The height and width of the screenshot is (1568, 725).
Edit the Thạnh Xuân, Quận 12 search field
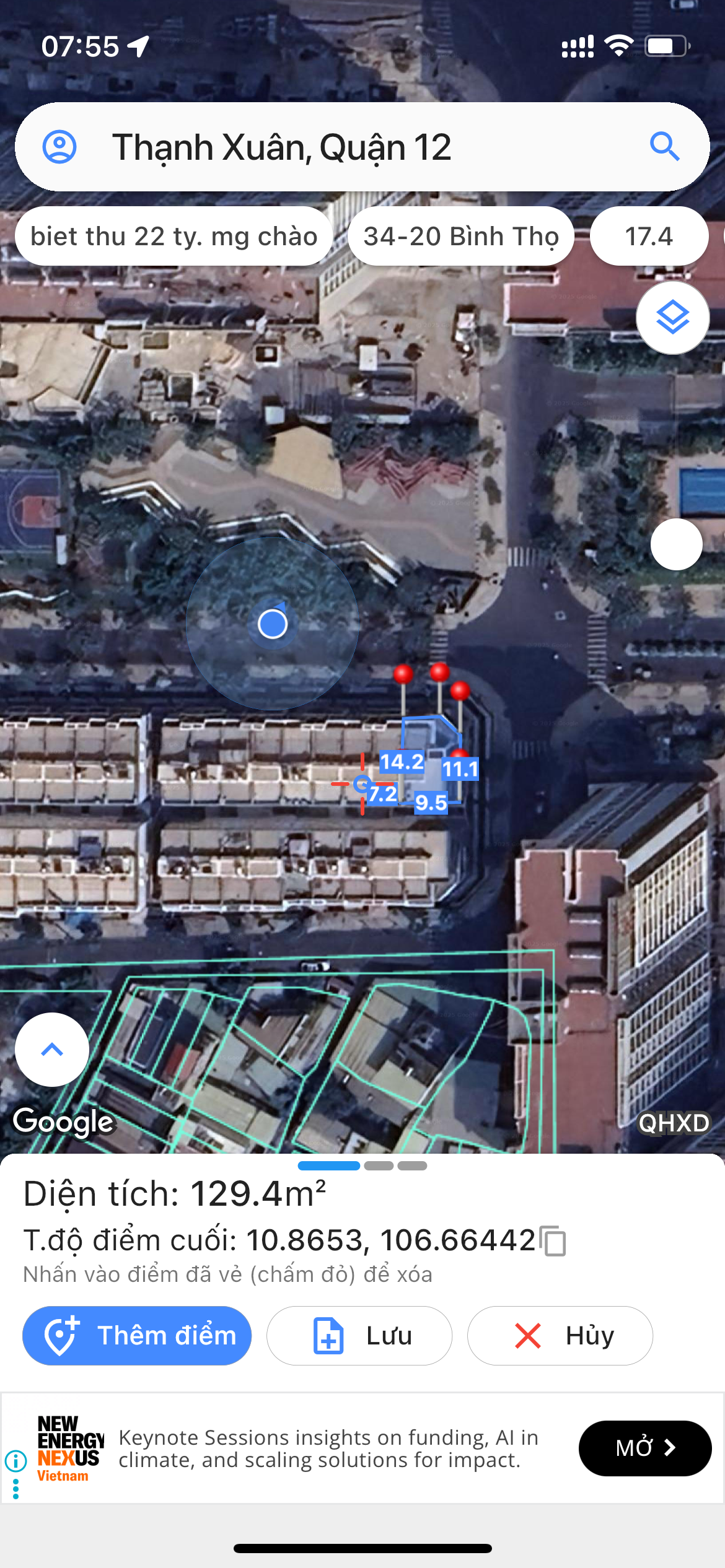pyautogui.click(x=347, y=147)
